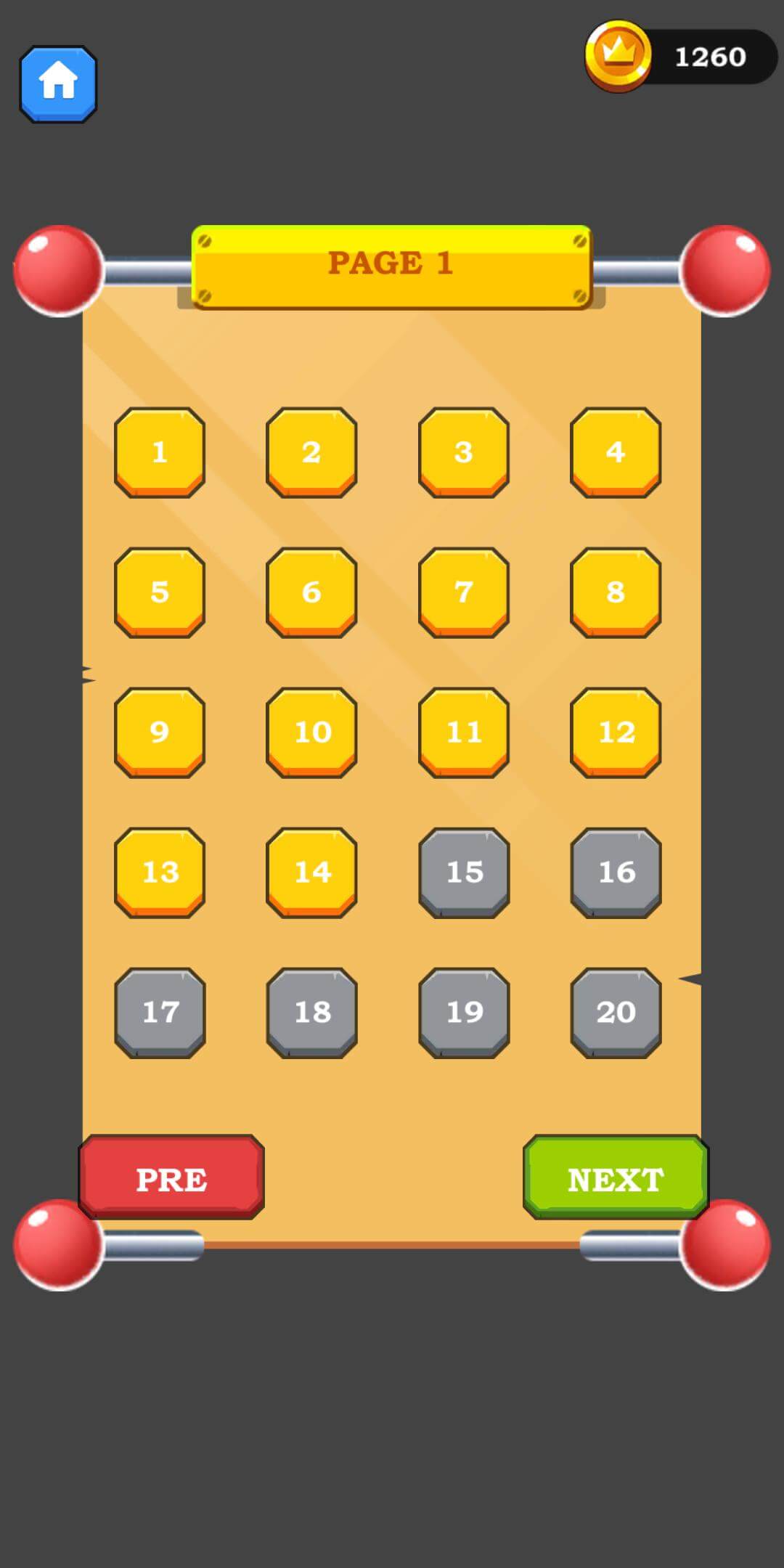The height and width of the screenshot is (1568, 784).
Task: Start level 3
Action: point(464,452)
